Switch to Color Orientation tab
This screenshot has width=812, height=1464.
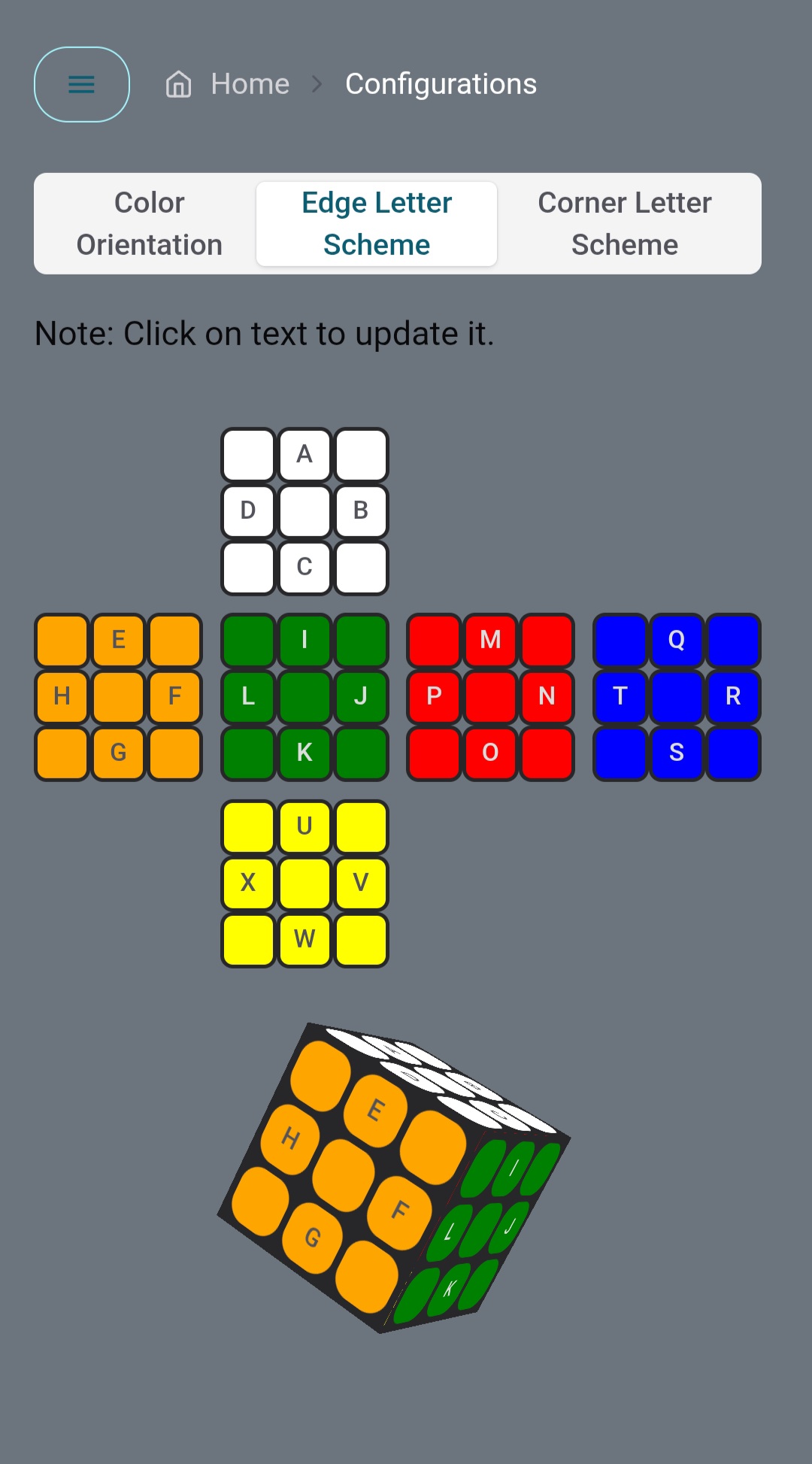click(149, 223)
